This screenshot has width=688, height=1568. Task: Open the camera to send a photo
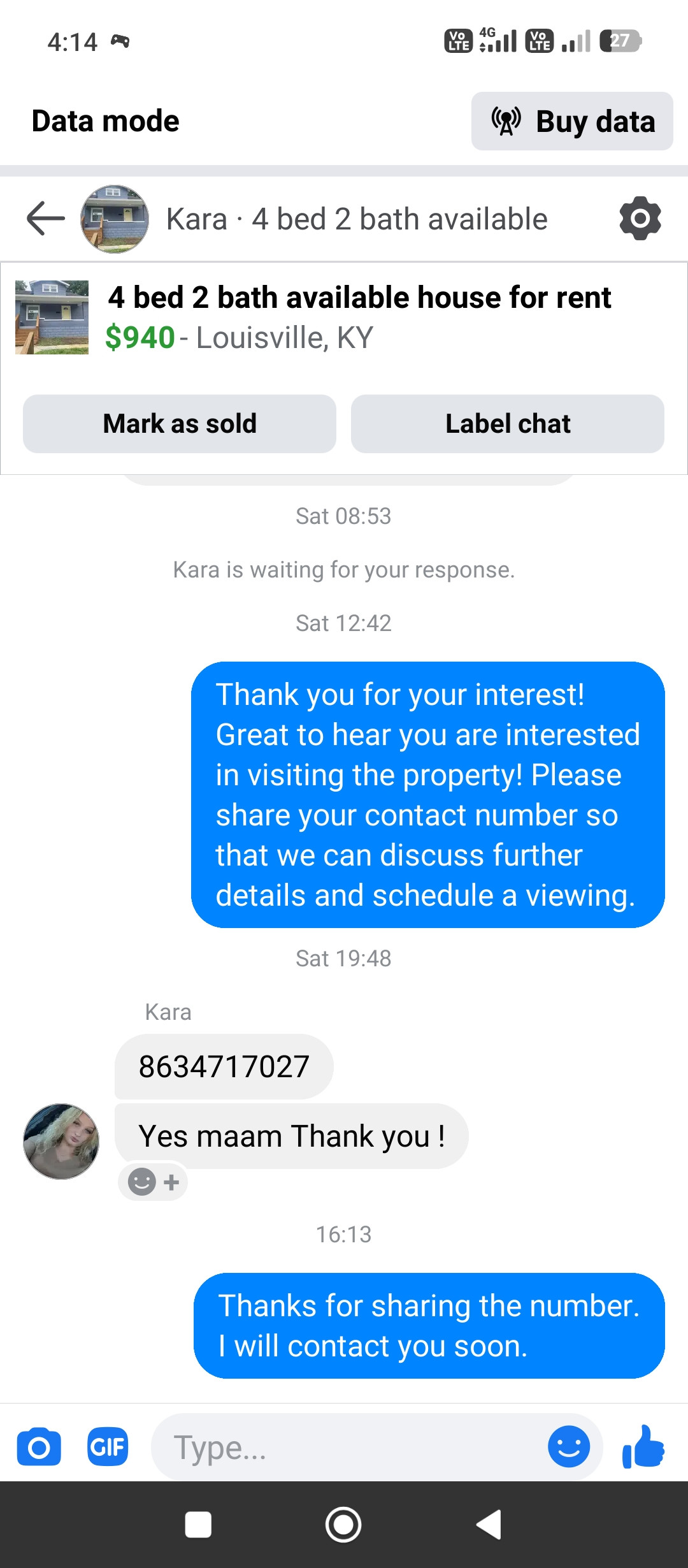(39, 1447)
